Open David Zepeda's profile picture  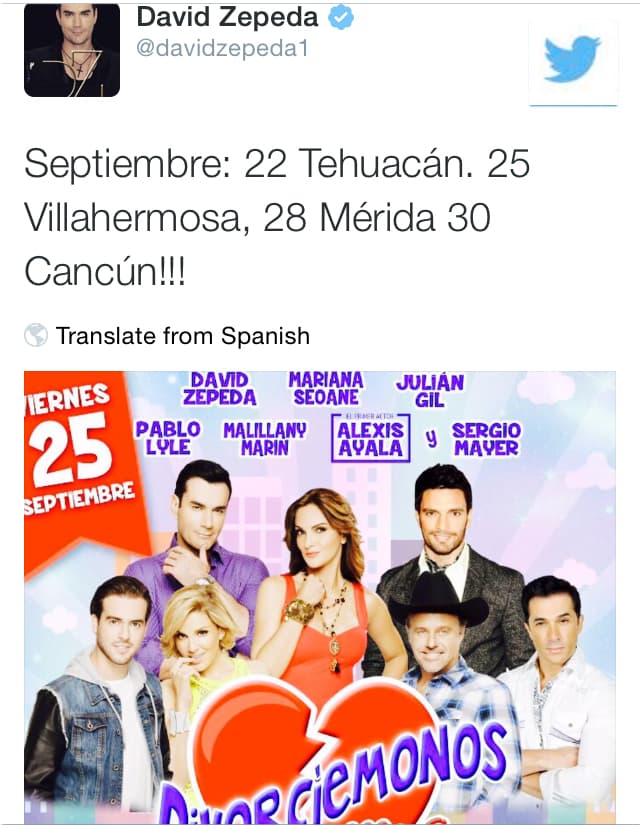tap(71, 51)
